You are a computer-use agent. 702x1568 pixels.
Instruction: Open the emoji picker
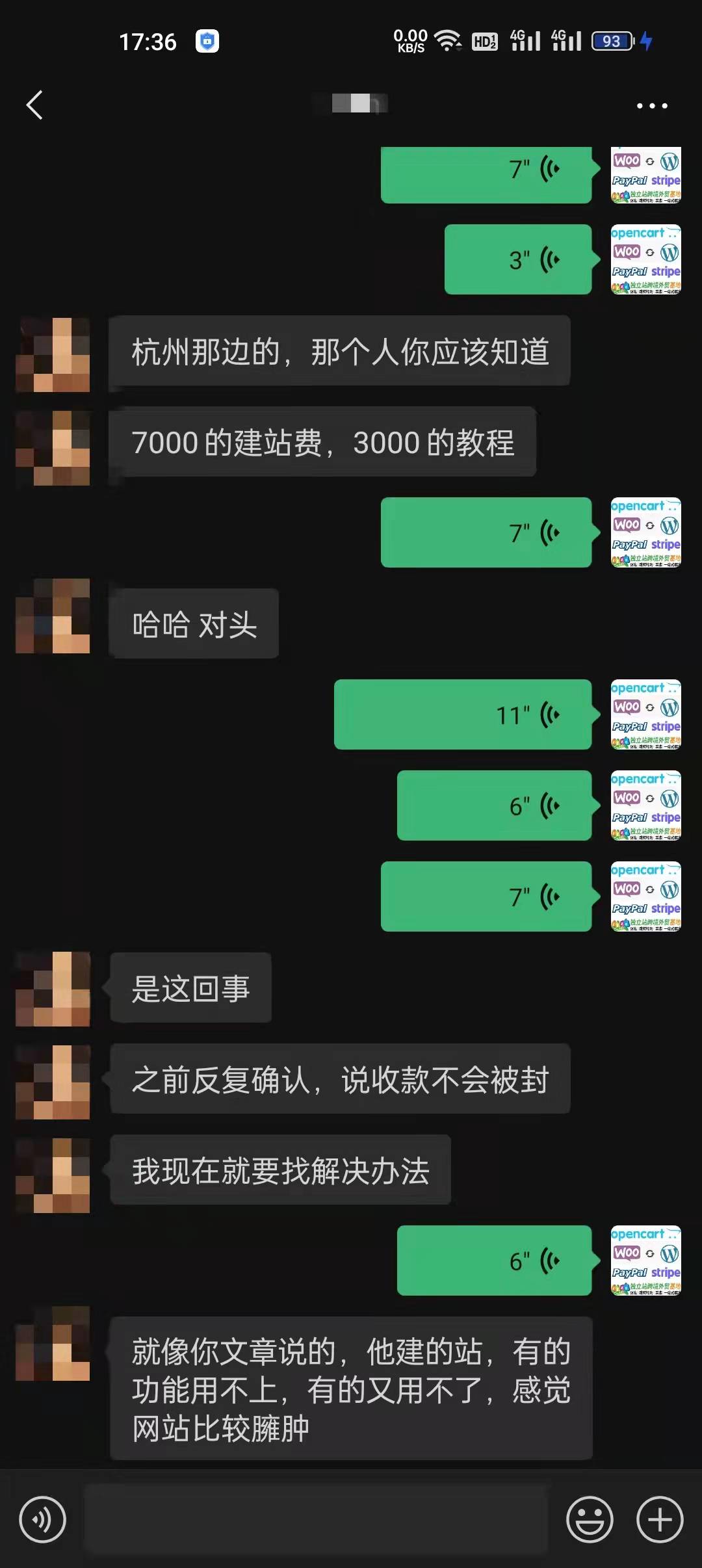[x=590, y=1519]
